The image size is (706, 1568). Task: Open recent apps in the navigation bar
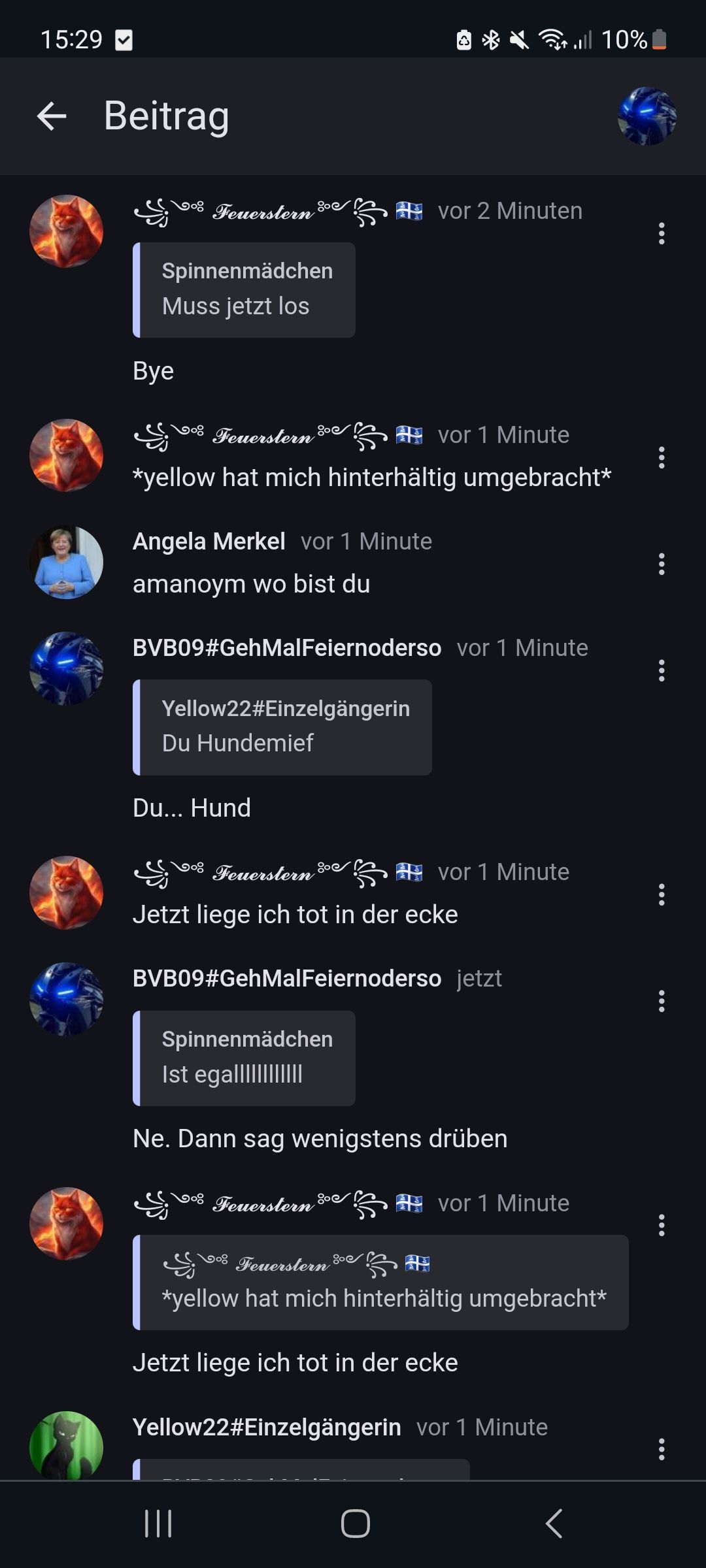coord(158,1524)
